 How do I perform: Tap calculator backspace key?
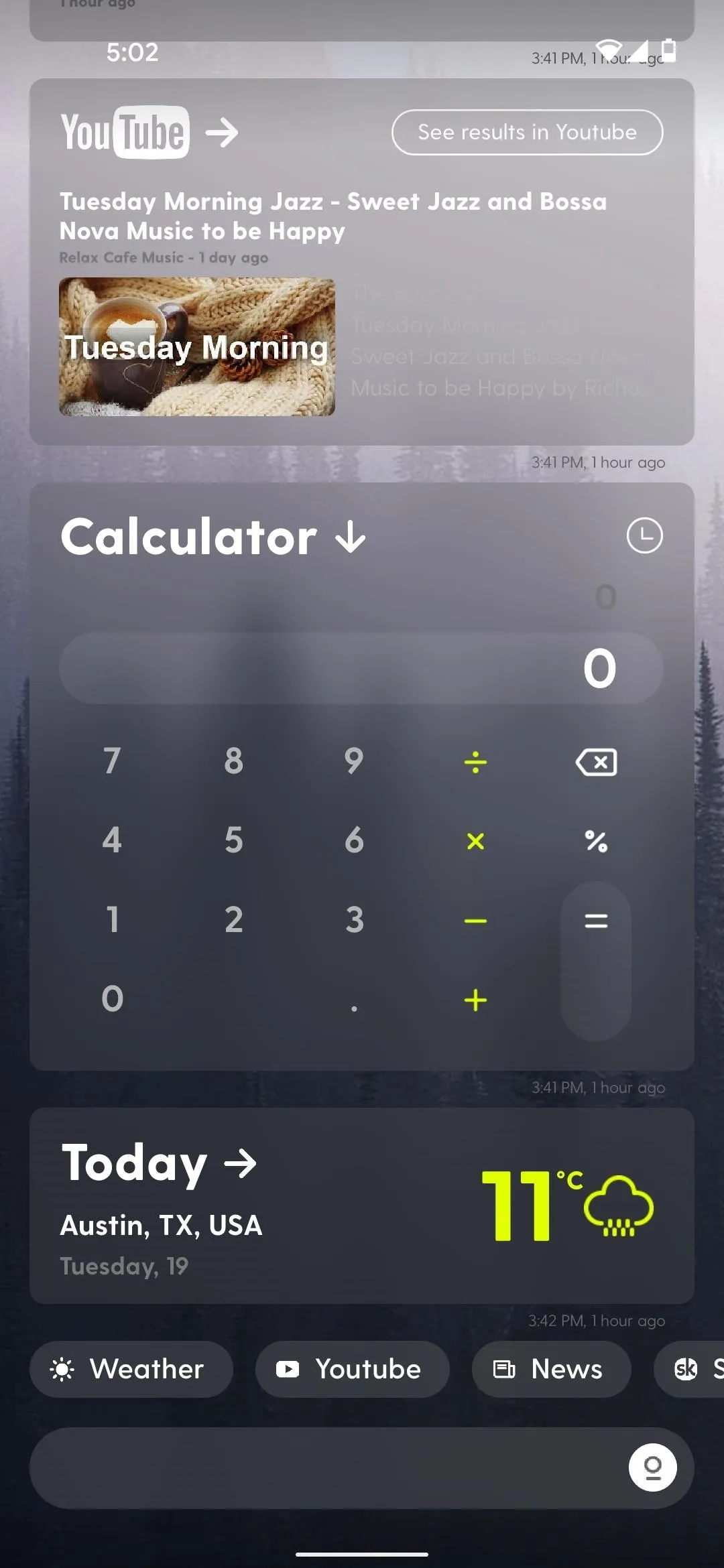596,762
